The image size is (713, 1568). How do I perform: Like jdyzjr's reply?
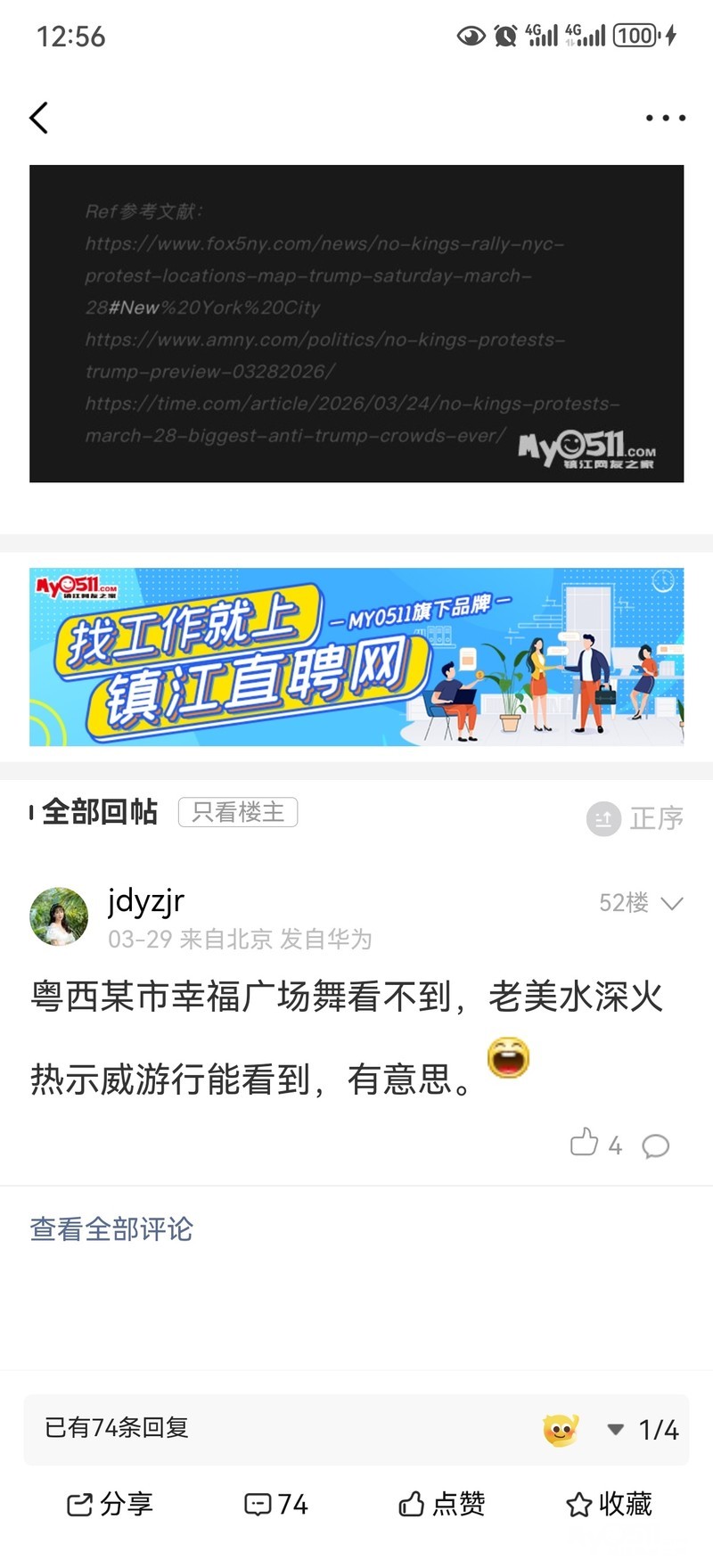point(585,1144)
